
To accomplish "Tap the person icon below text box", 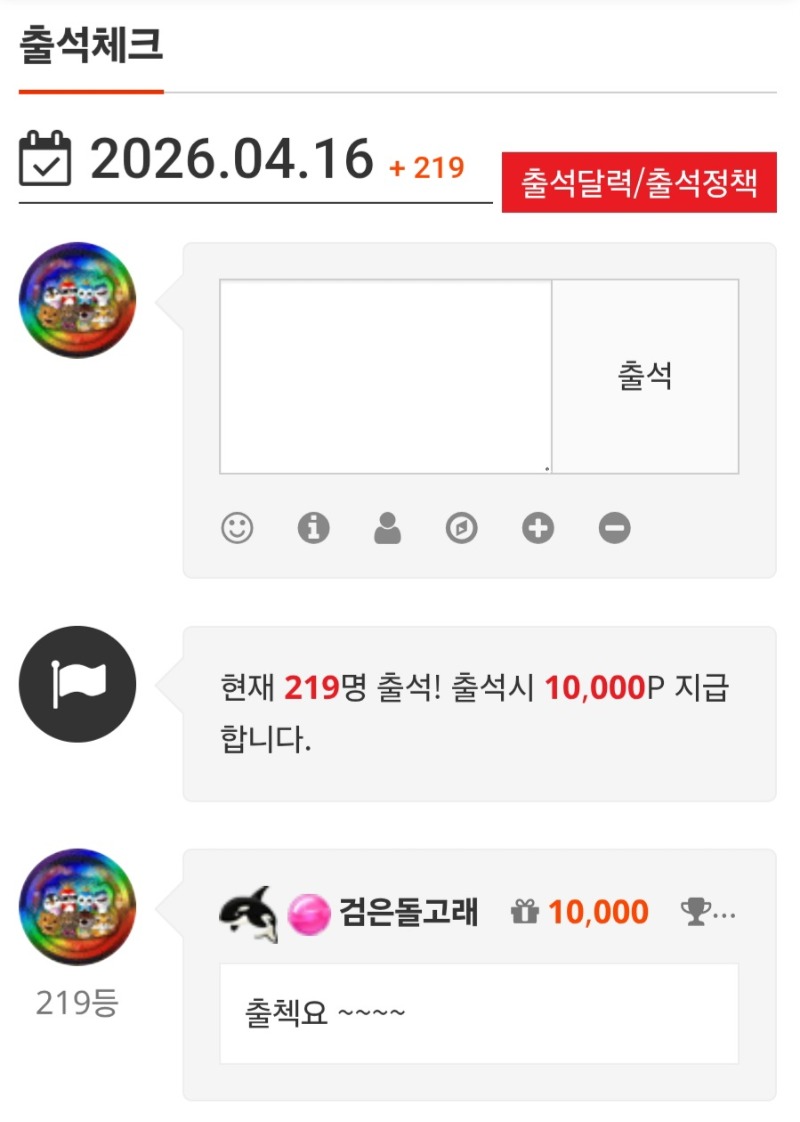I will click(387, 527).
